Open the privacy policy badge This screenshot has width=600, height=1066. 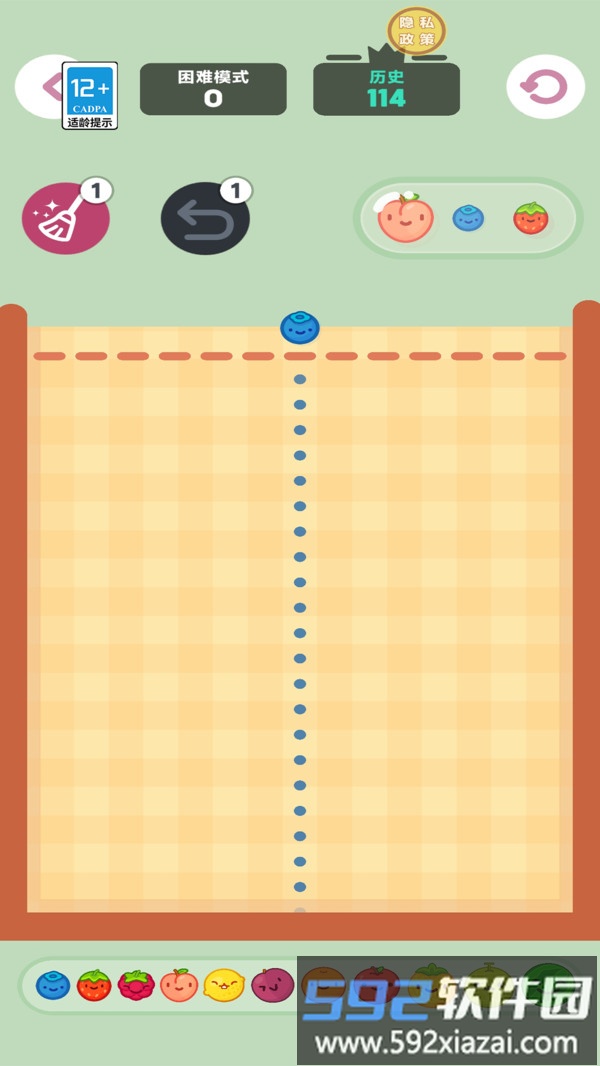point(416,30)
